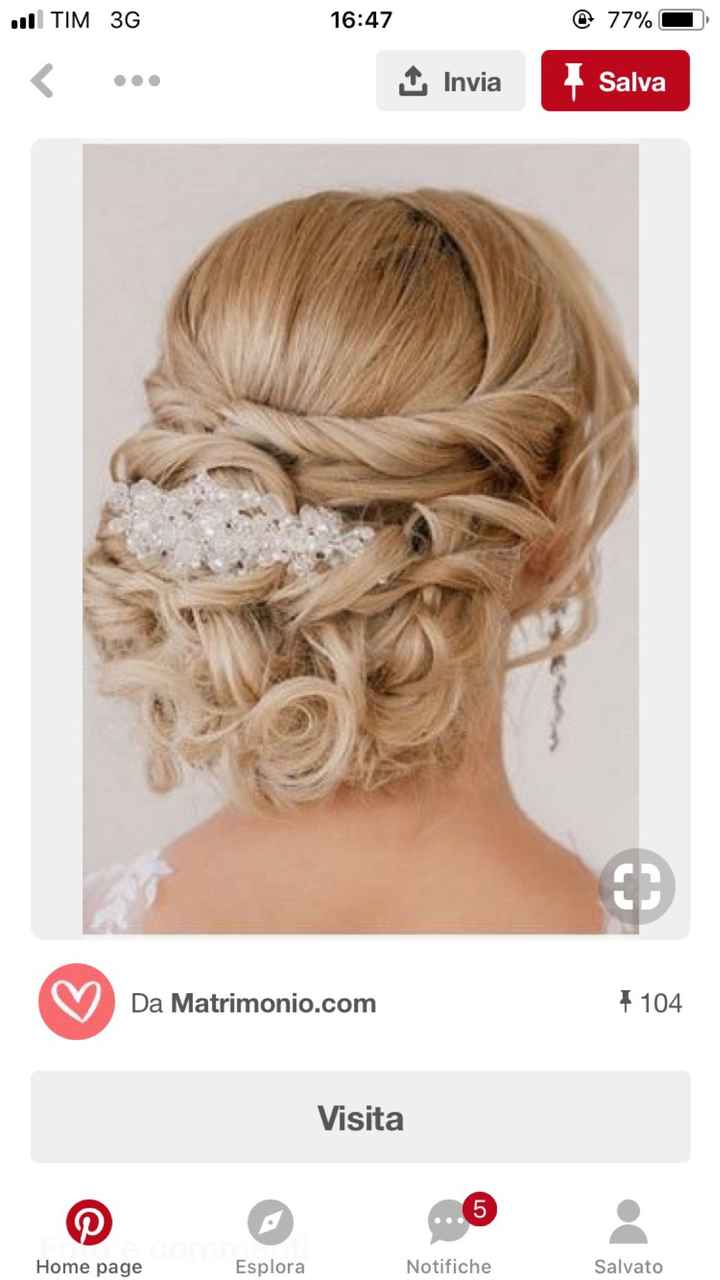This screenshot has width=720, height=1280.
Task: Save this pin with Salva
Action: click(615, 81)
